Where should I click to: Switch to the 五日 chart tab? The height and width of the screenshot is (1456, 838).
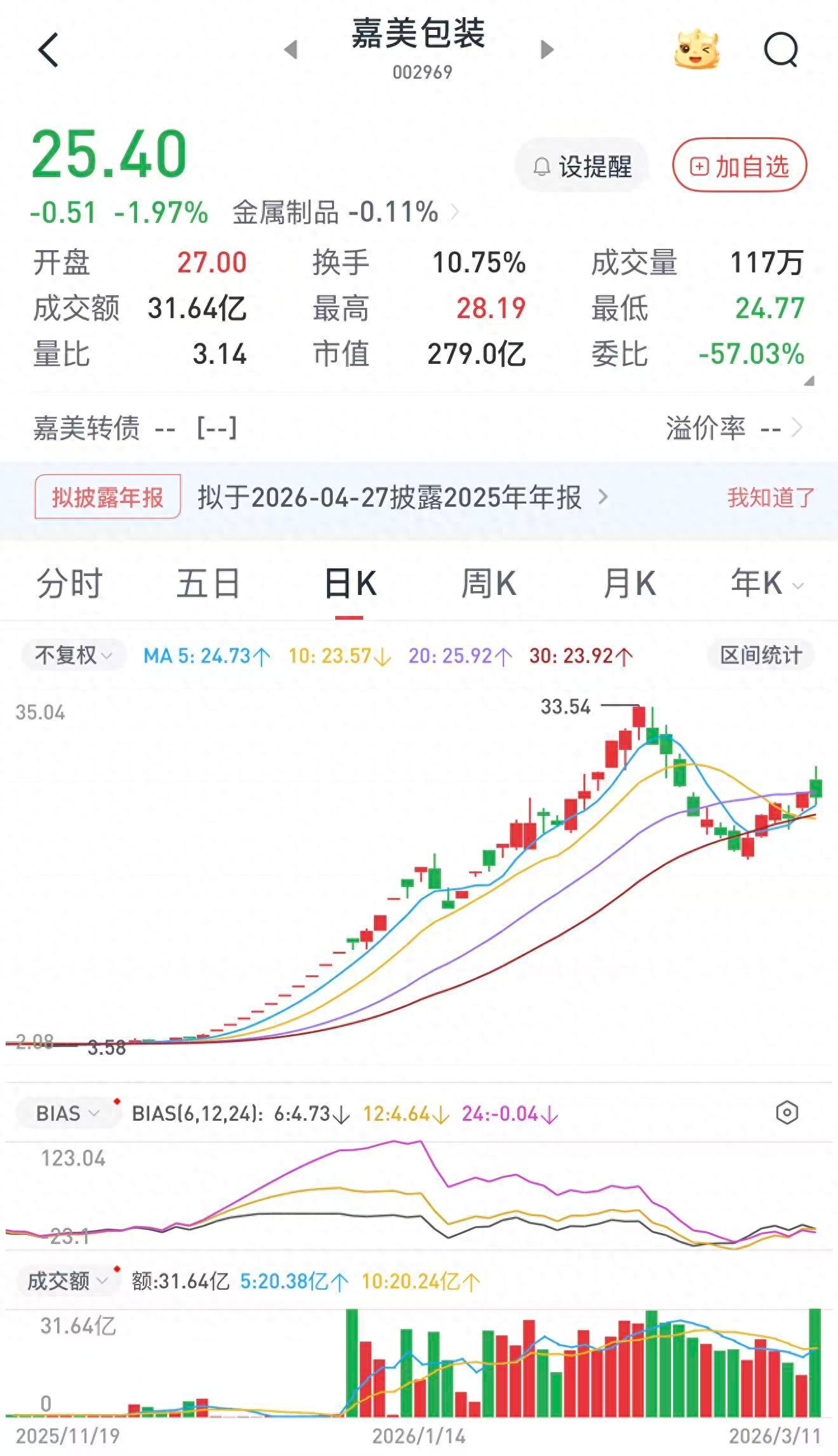click(x=208, y=583)
